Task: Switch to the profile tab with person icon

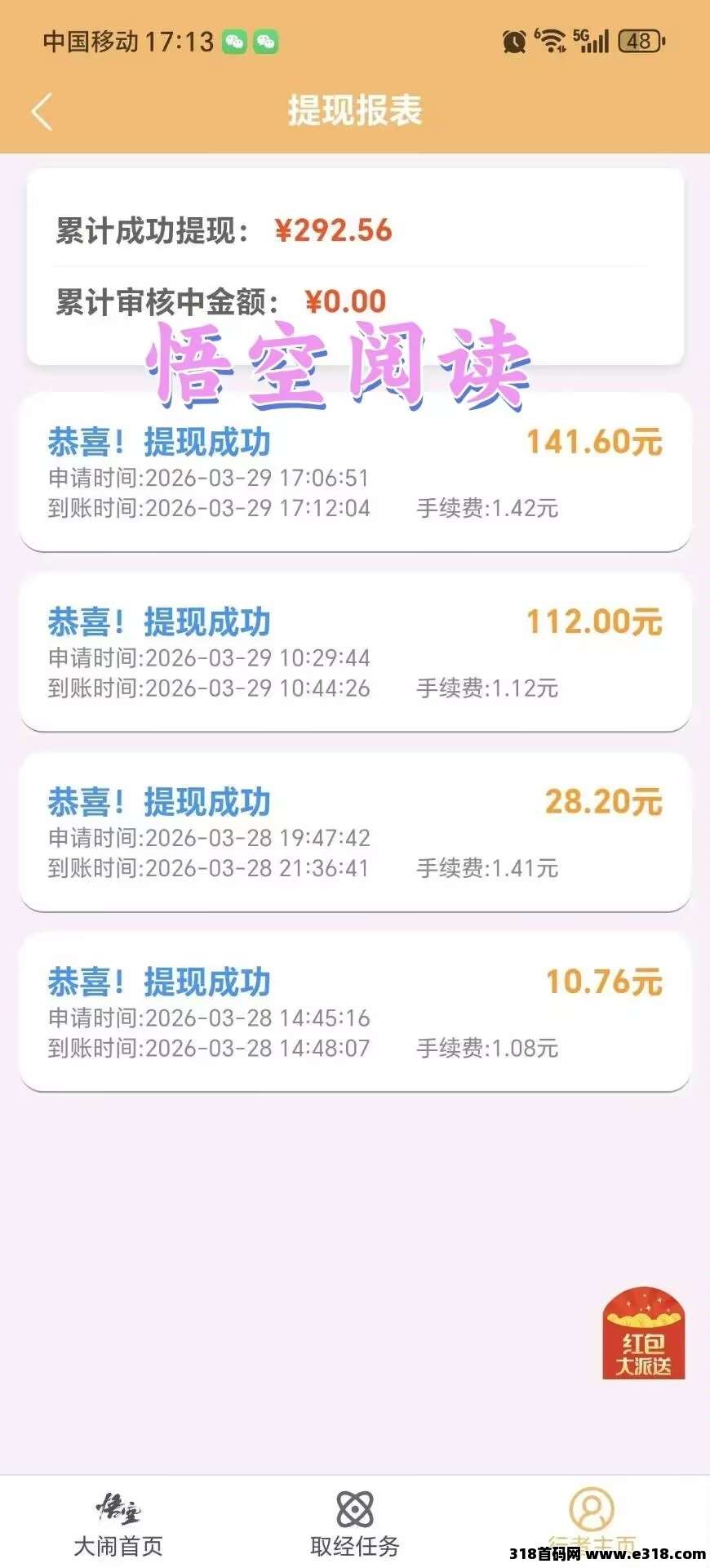Action: point(592,1516)
